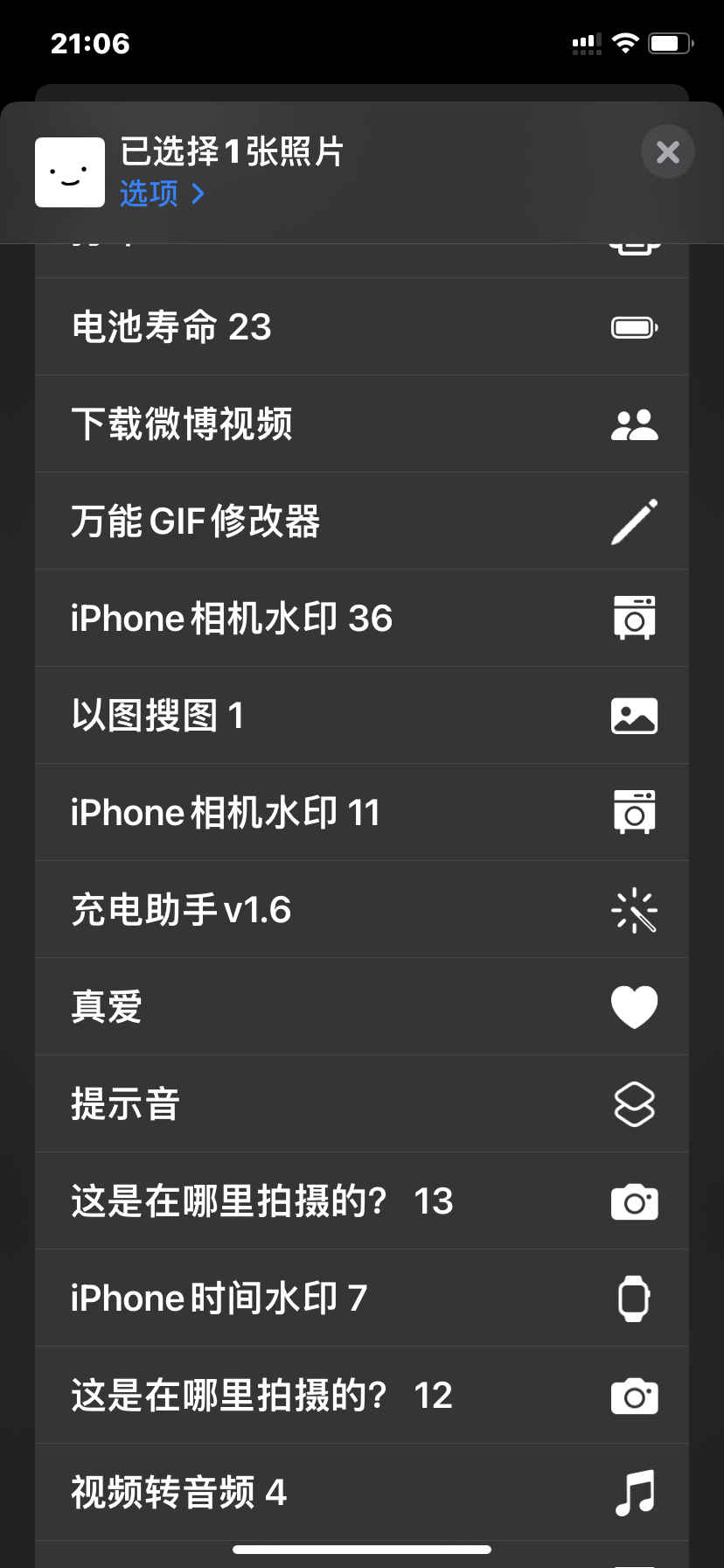This screenshot has height=1568, width=724.
Task: Run 这是在哪里拍摄的? 13 shortcut
Action: pyautogui.click(x=361, y=1201)
